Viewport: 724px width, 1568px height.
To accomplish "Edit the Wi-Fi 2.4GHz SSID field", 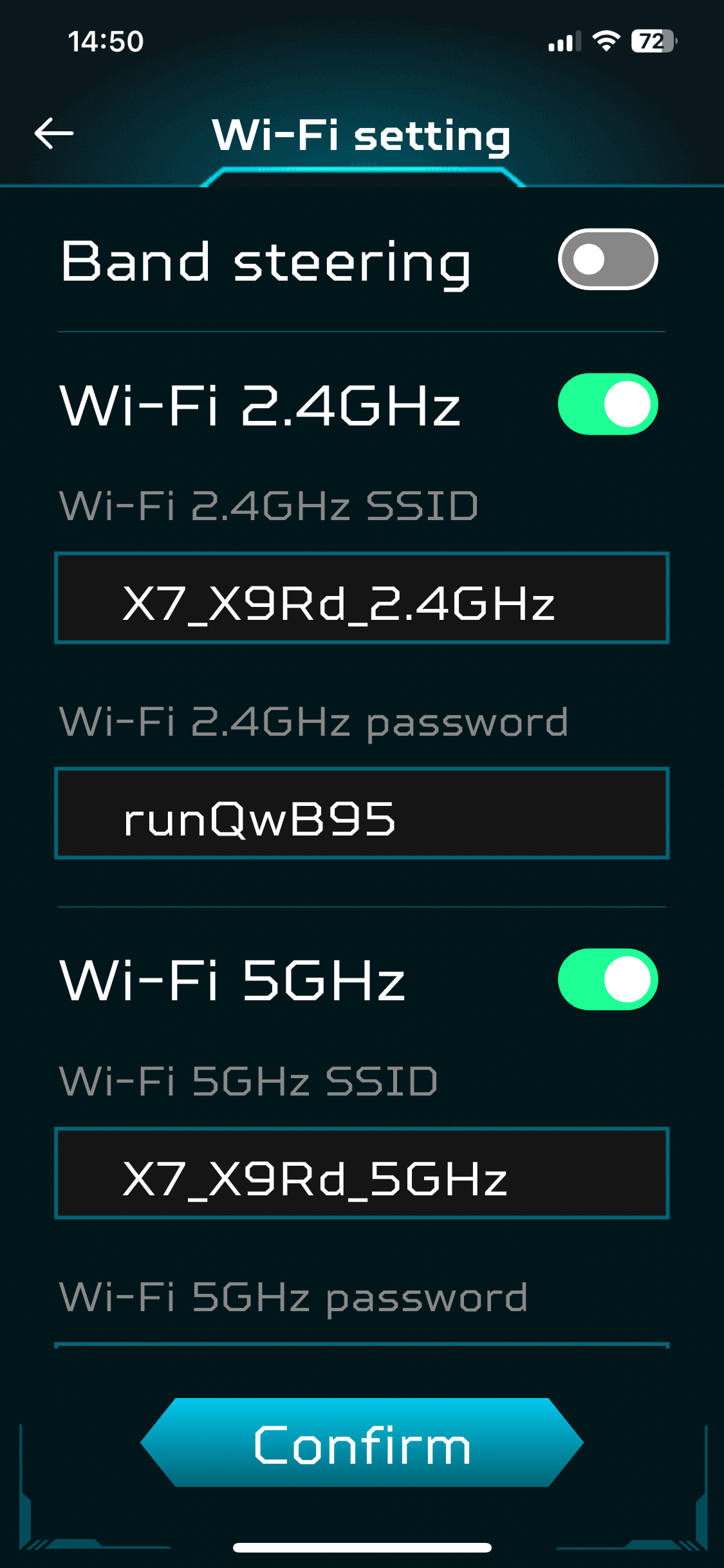I will [362, 598].
